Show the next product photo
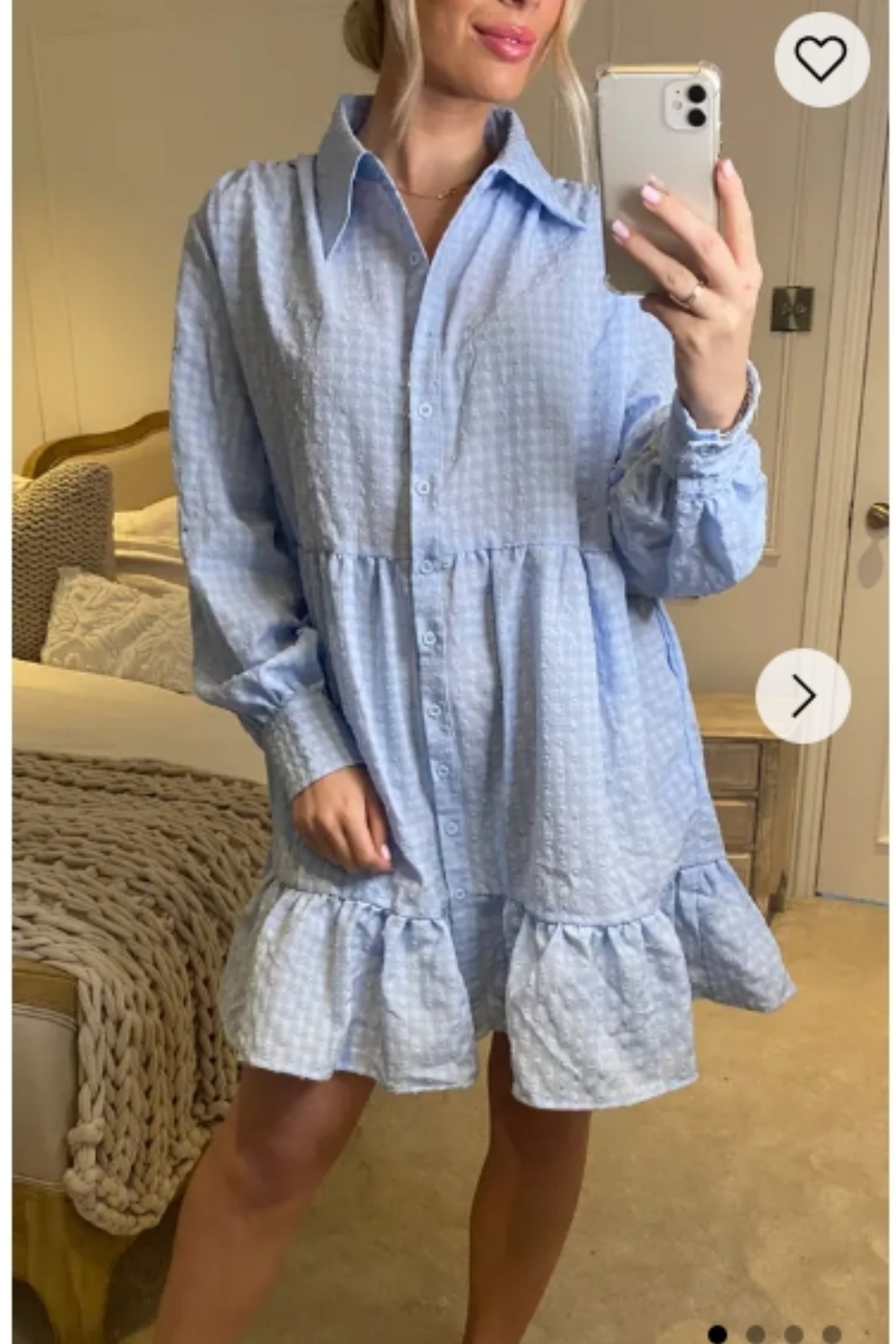 pyautogui.click(x=803, y=695)
